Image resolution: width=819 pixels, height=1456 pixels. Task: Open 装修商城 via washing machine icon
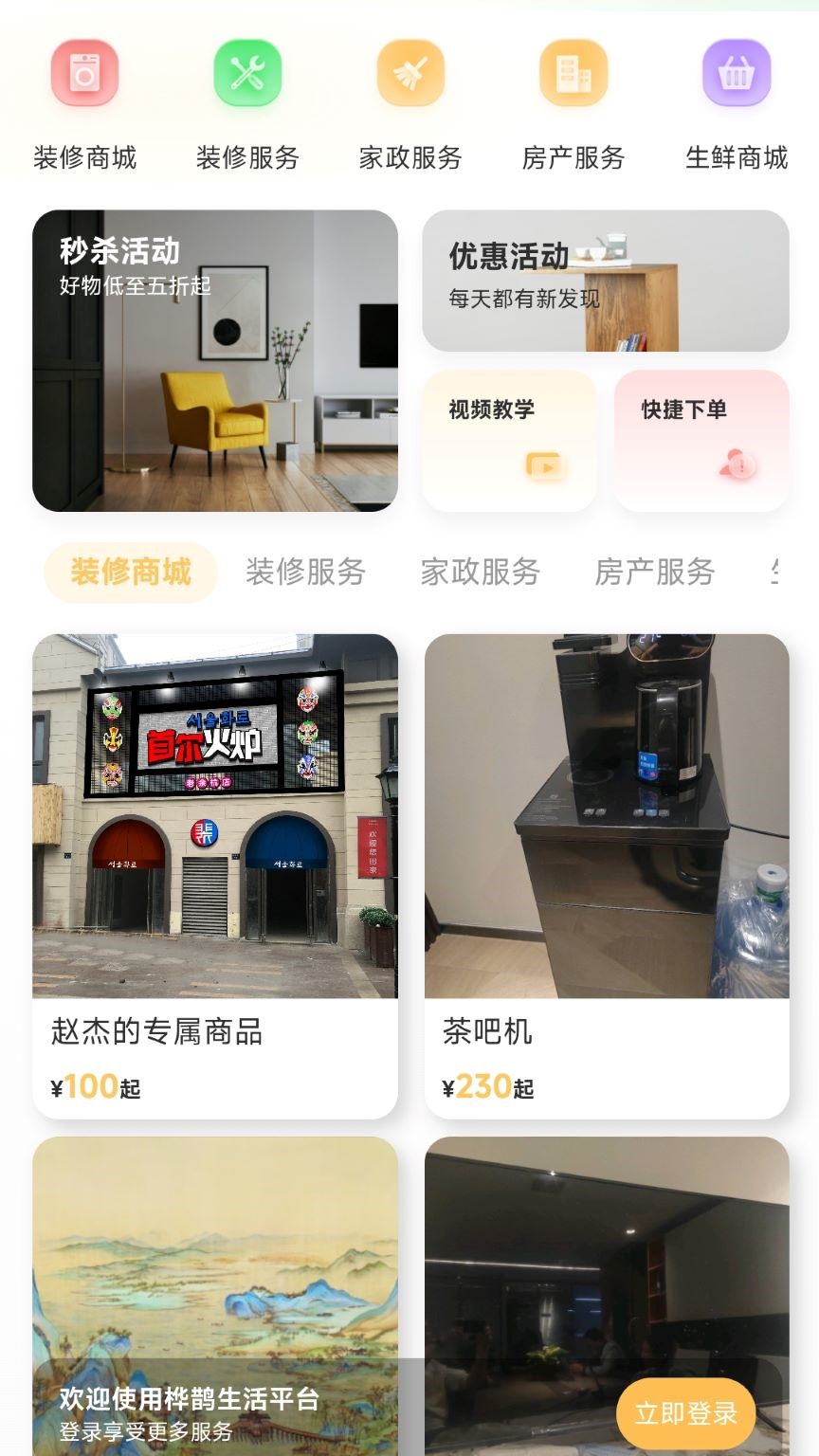coord(83,74)
